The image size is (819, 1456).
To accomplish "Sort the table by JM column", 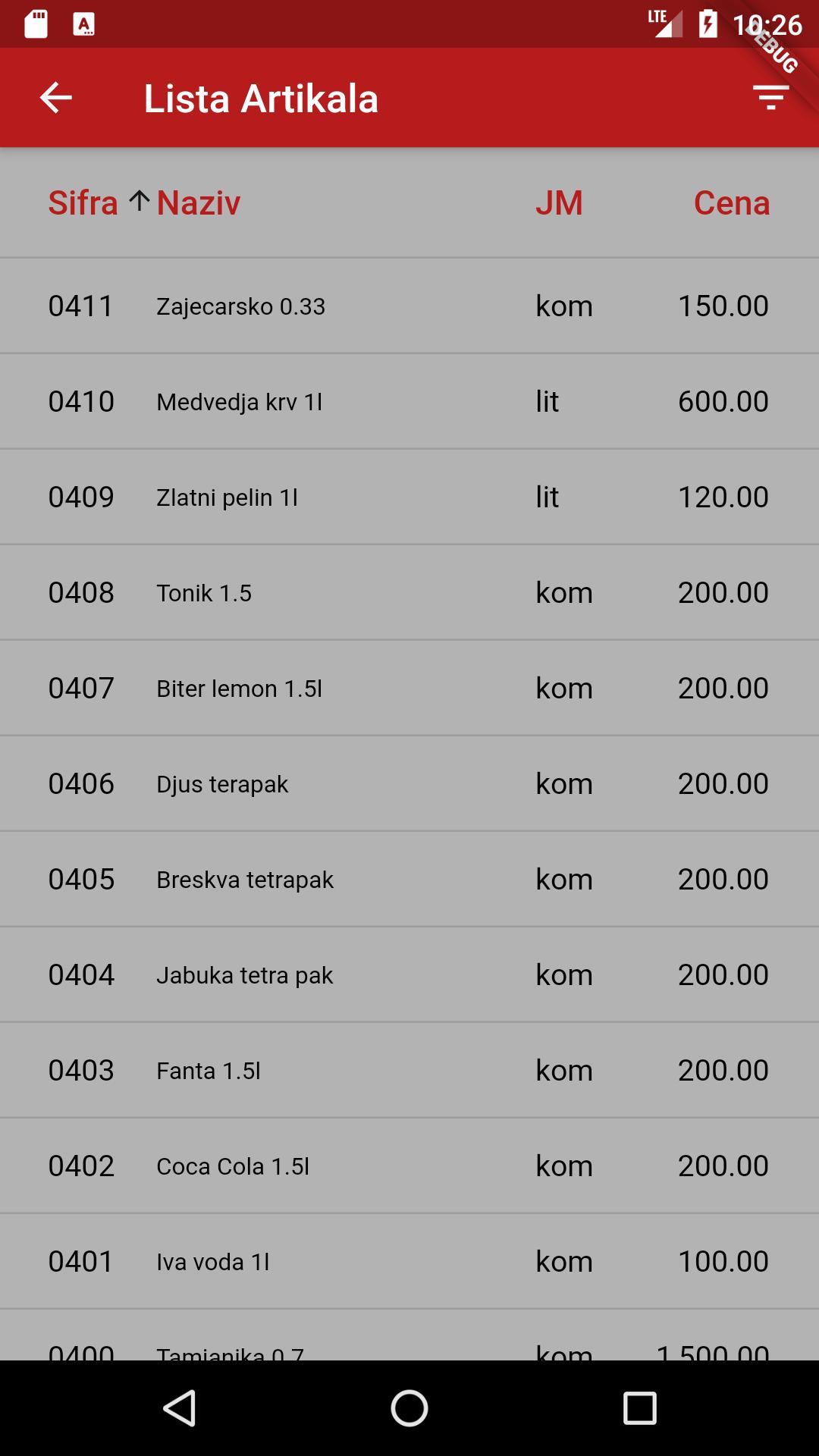I will 559,203.
